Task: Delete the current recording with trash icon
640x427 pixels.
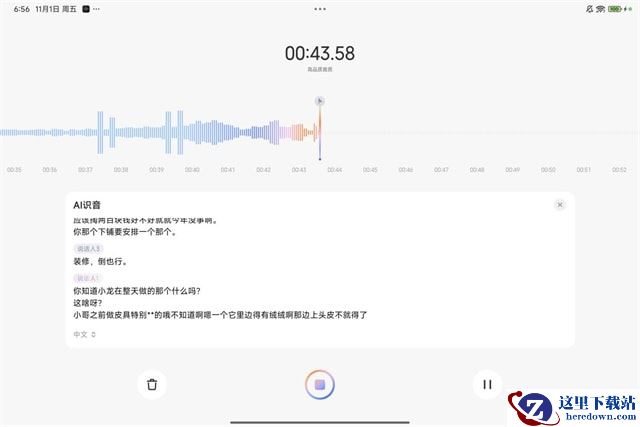Action: [x=152, y=385]
